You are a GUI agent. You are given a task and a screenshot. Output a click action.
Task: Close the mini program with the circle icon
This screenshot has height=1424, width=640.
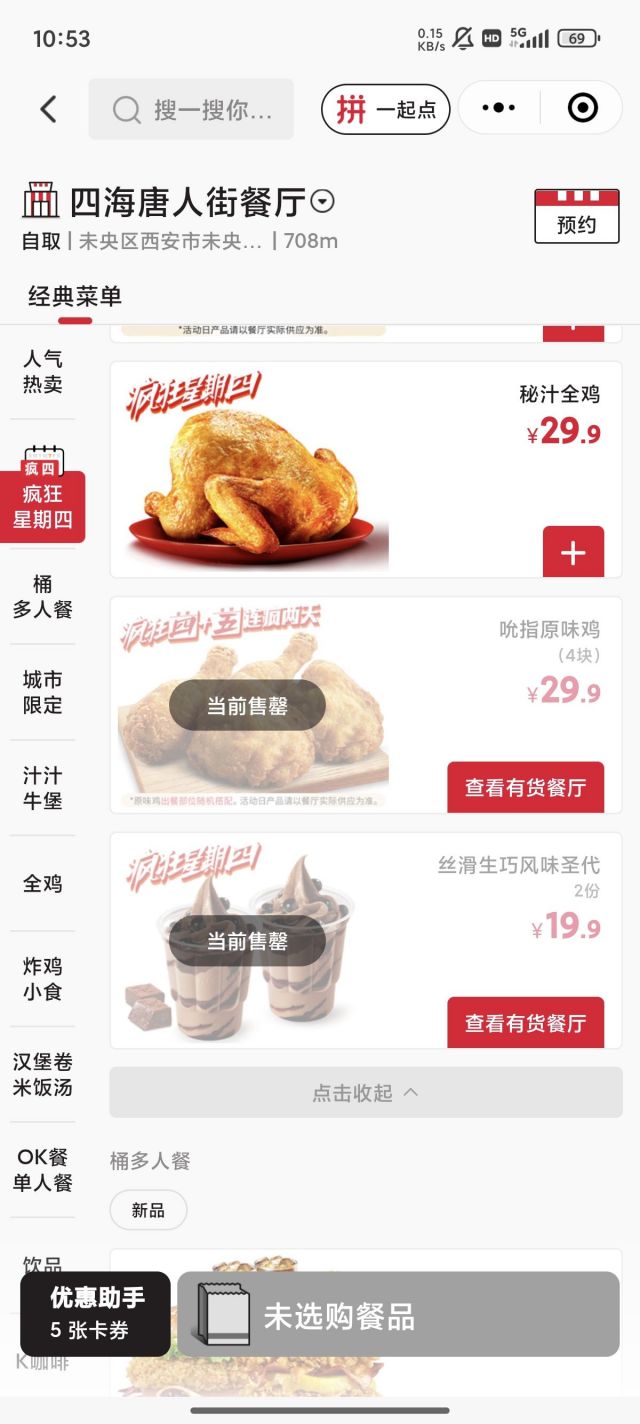click(x=582, y=108)
